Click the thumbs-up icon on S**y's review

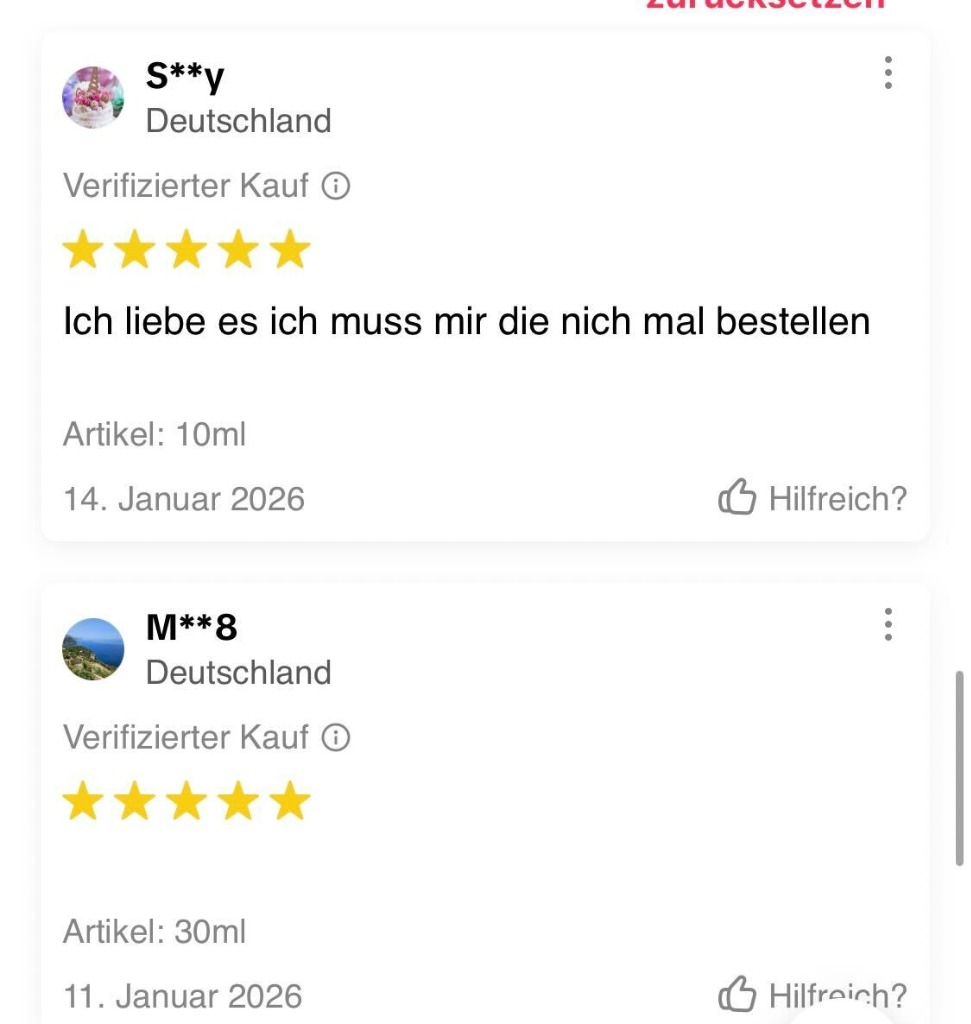(739, 497)
